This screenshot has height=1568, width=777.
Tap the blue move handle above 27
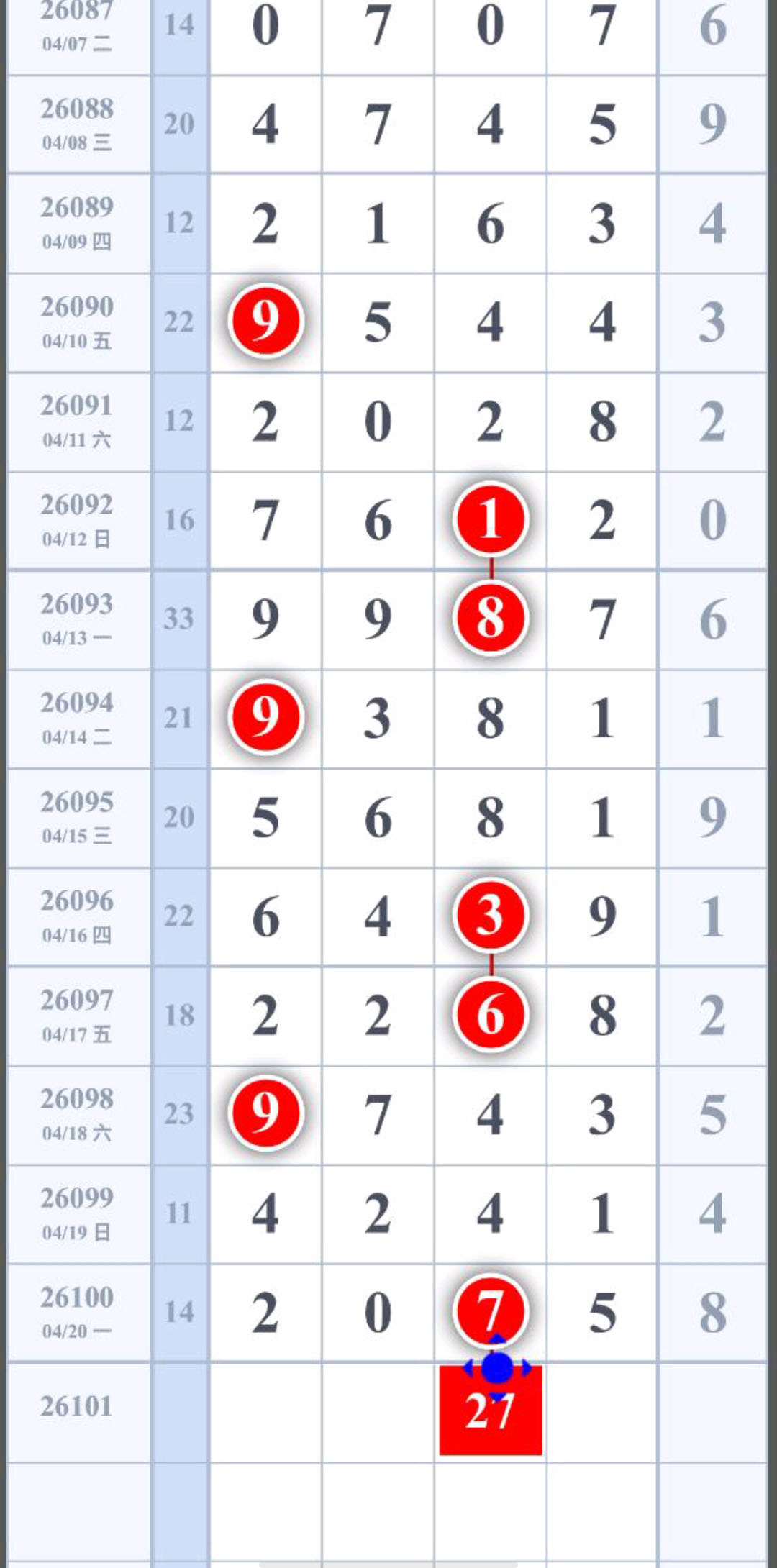click(x=497, y=1367)
